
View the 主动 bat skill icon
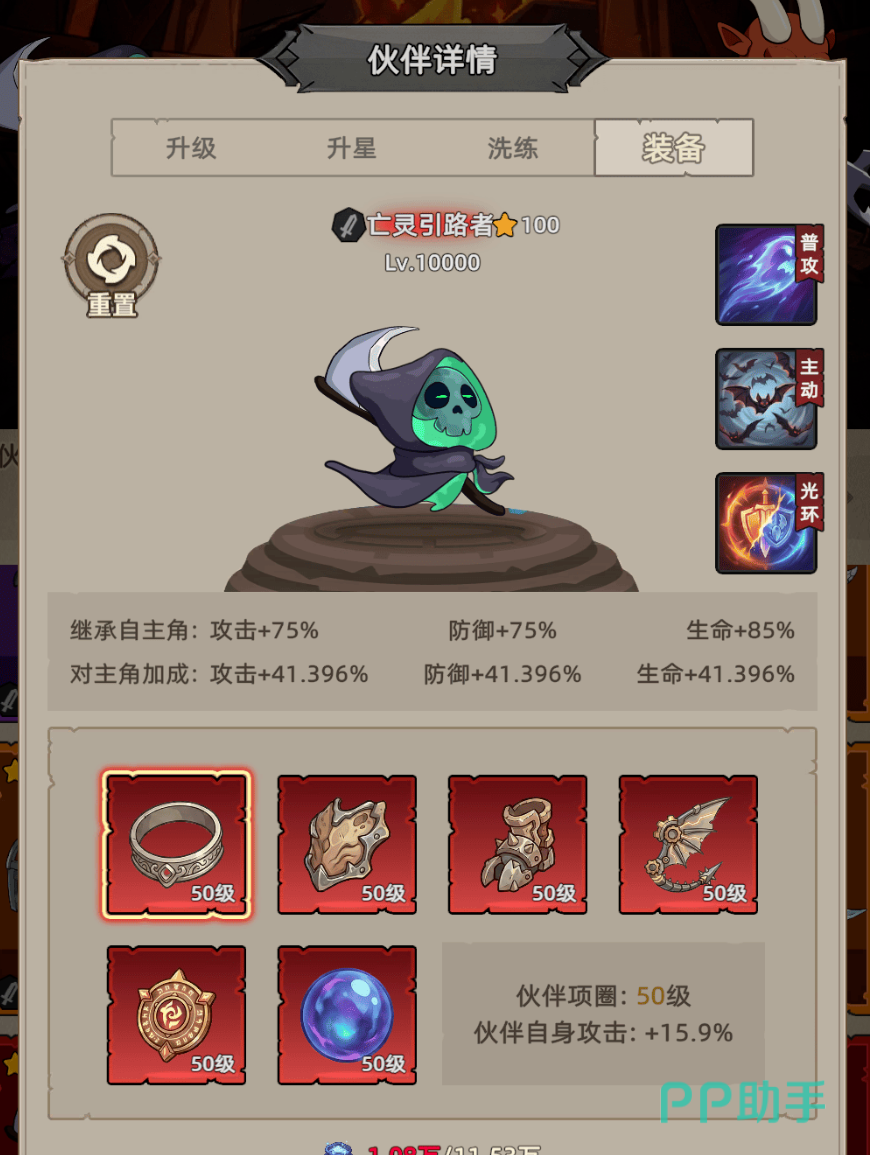pos(768,399)
